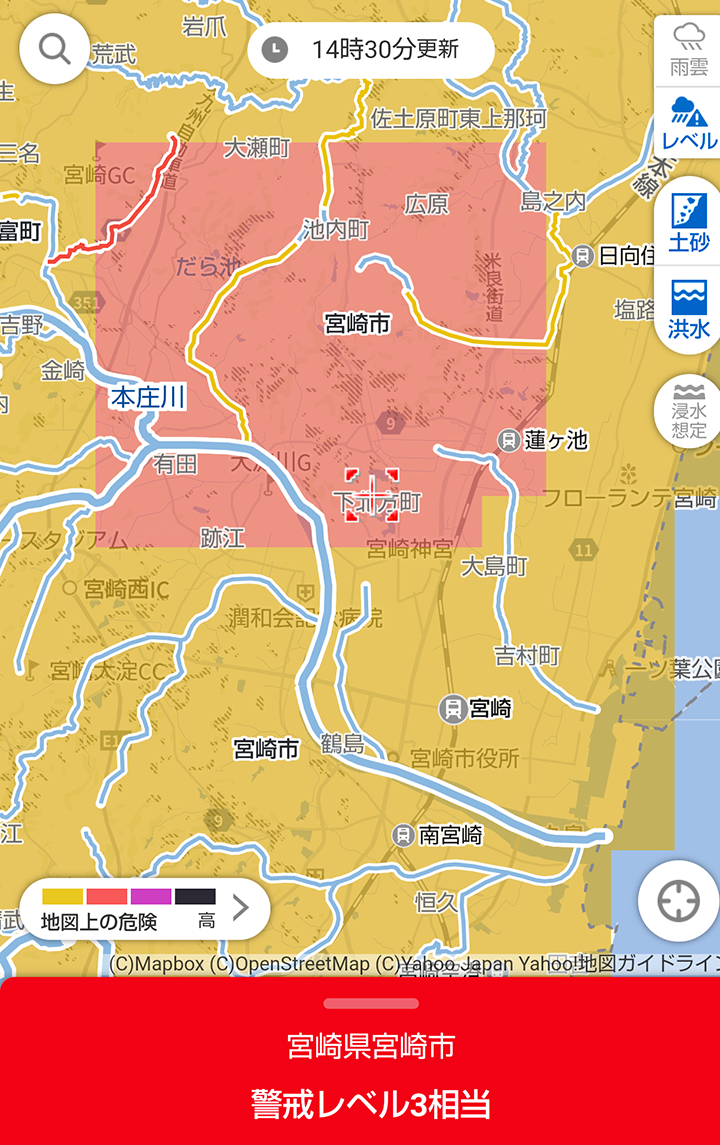Show the 土砂 landslide risk layer

pos(688,223)
